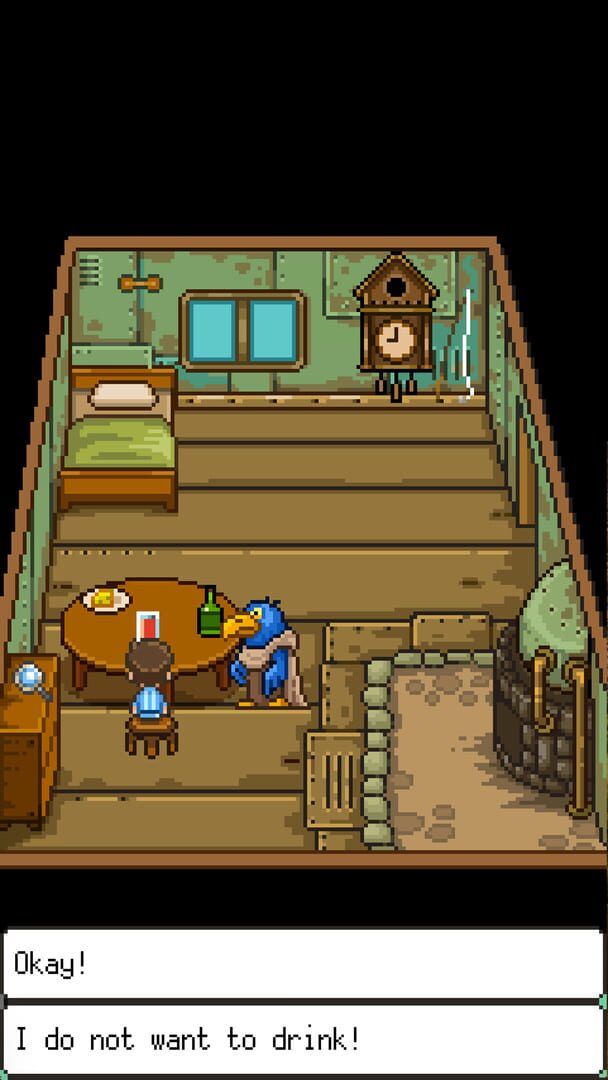Tap the magnifying glass inspect icon

(x=33, y=680)
